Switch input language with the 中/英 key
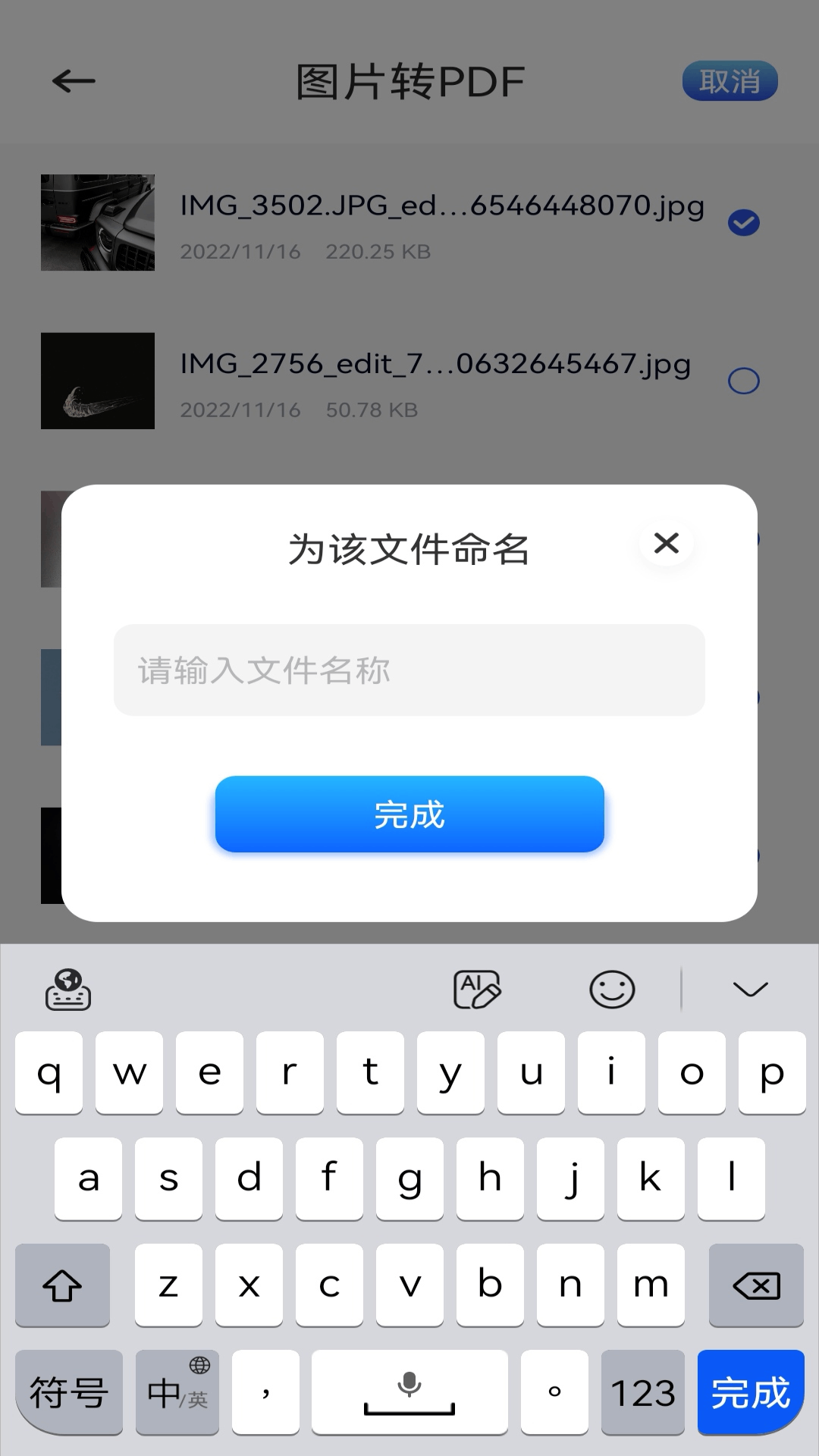 point(177,1393)
